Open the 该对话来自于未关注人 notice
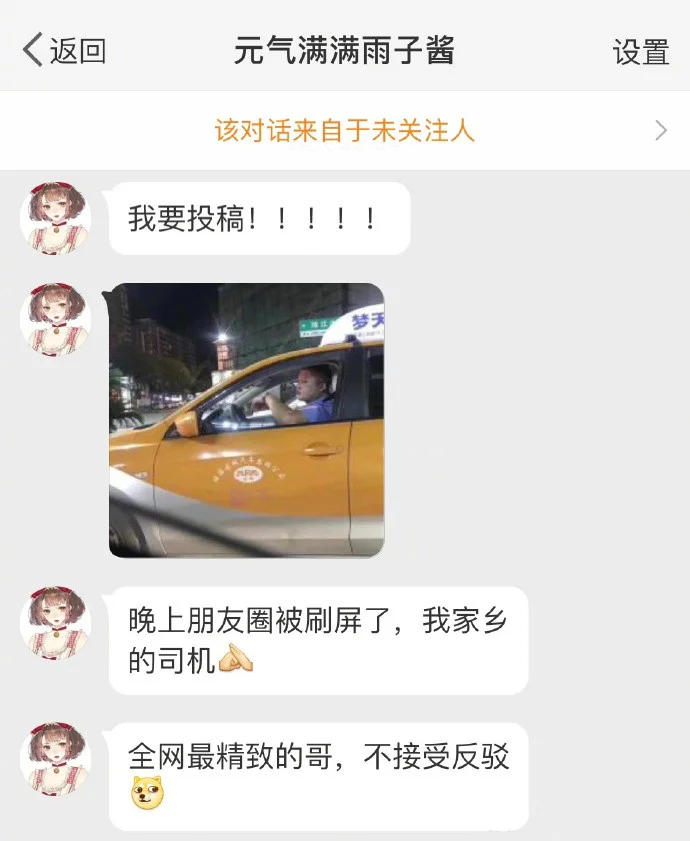690x841 pixels. point(345,130)
